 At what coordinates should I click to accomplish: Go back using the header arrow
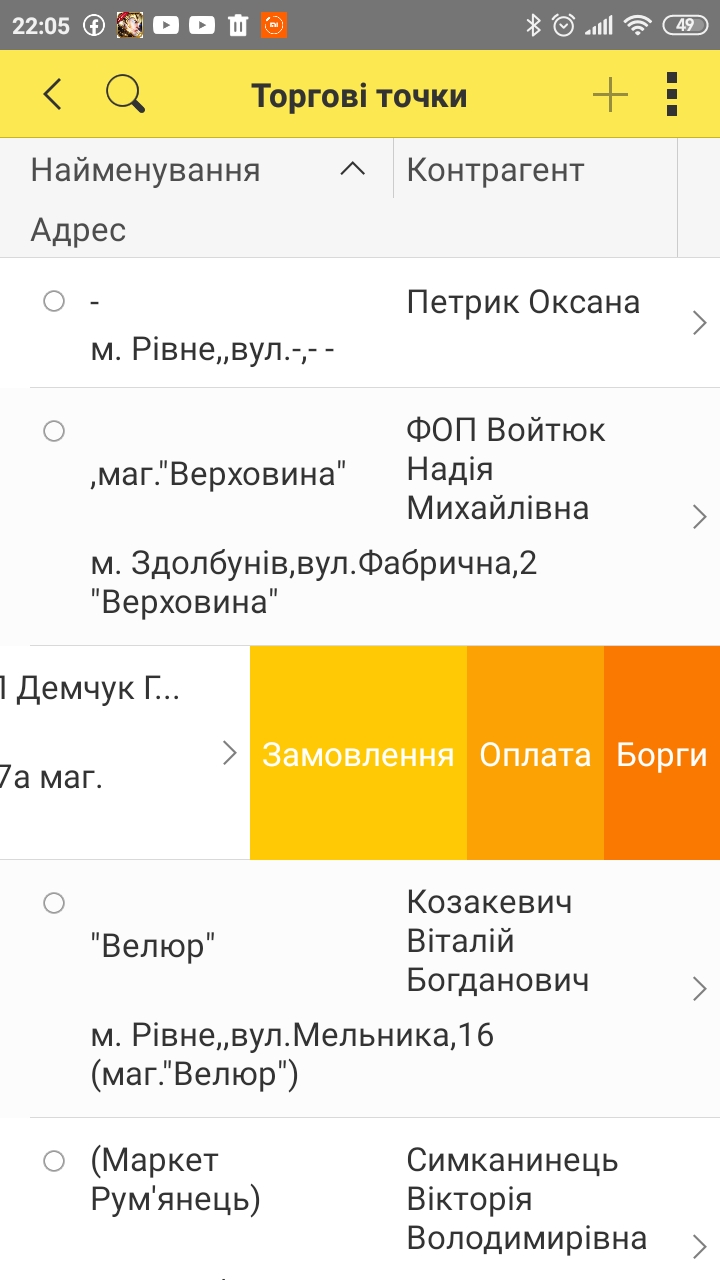pyautogui.click(x=53, y=95)
